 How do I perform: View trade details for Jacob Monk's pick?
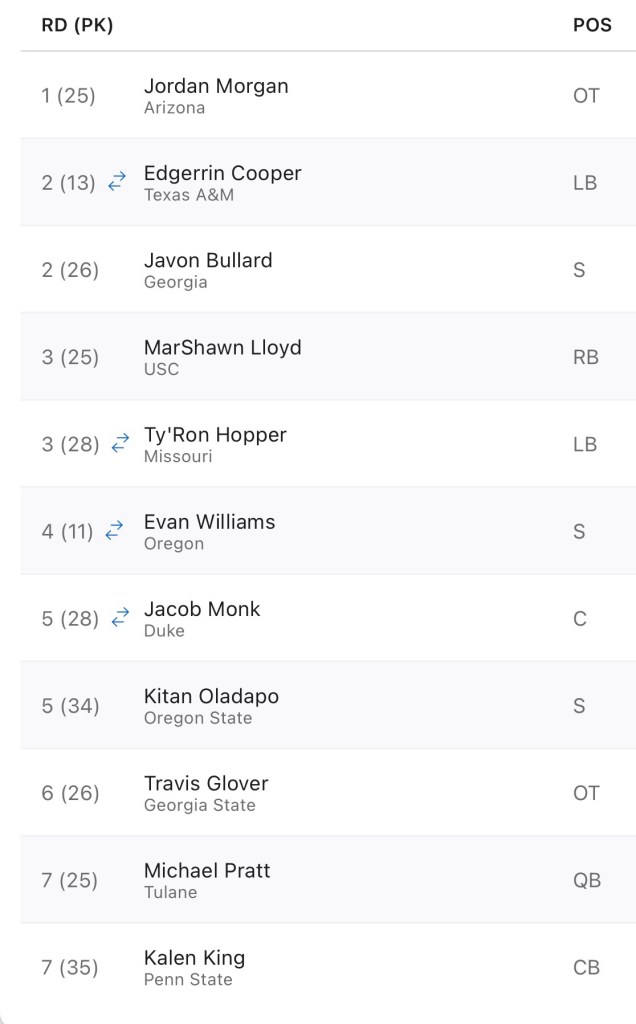click(120, 617)
